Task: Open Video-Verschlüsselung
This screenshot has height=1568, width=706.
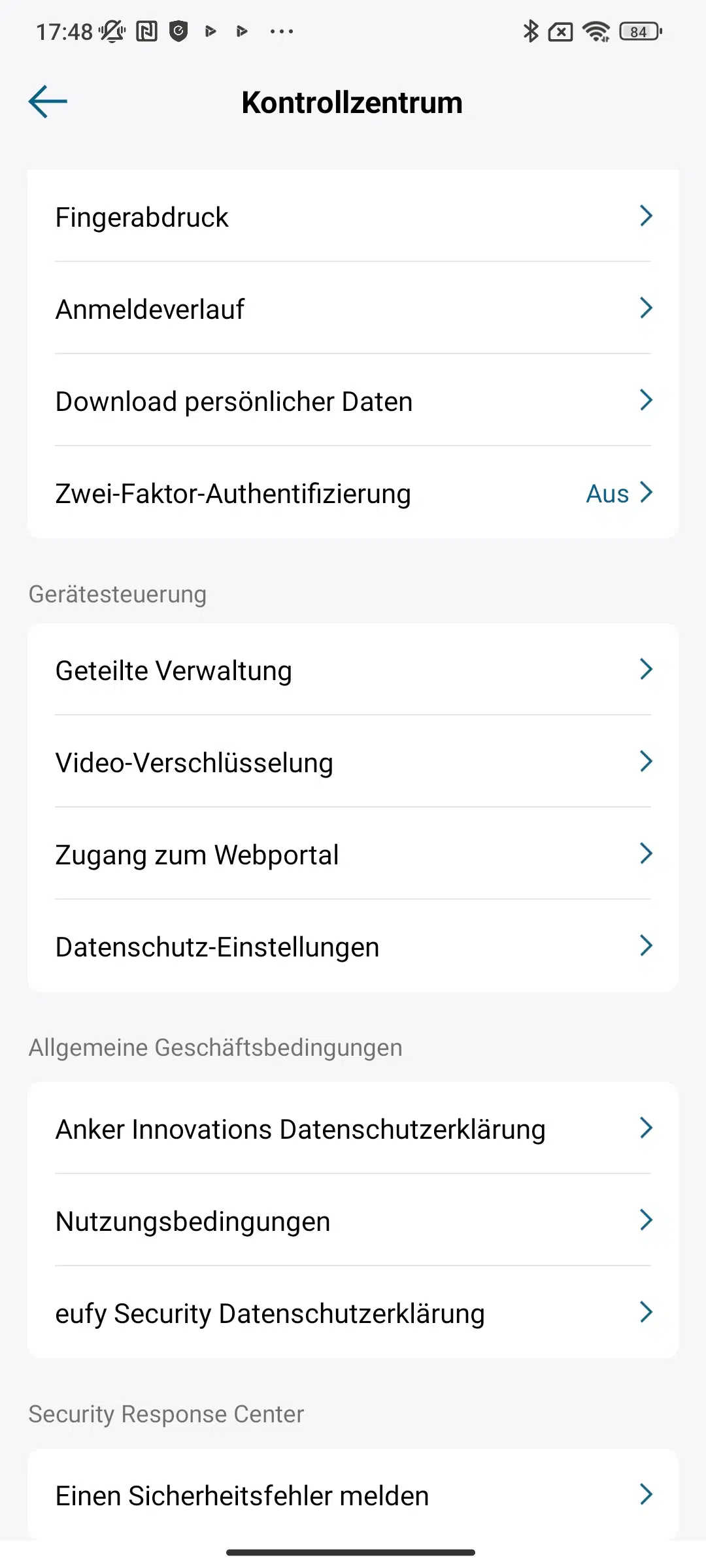Action: 353,762
